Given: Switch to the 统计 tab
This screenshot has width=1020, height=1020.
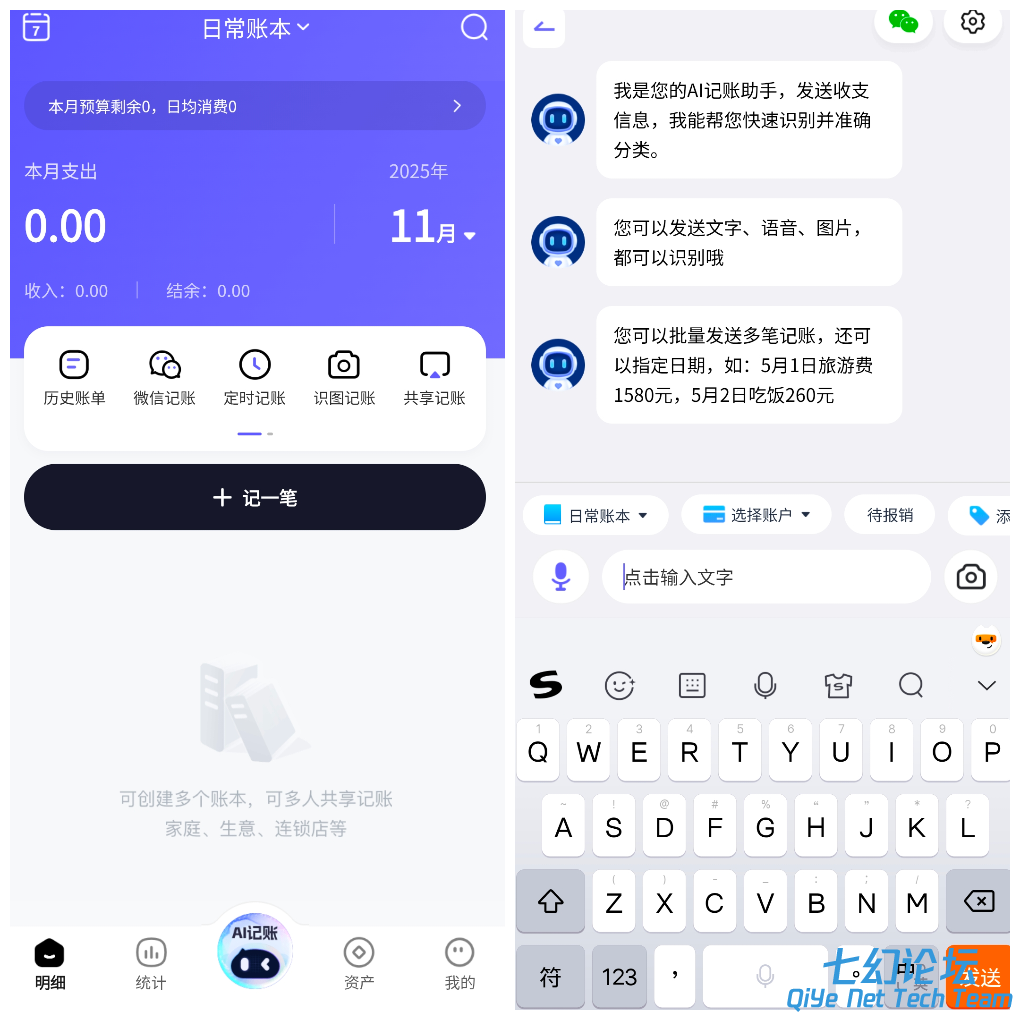Looking at the screenshot, I should [151, 964].
